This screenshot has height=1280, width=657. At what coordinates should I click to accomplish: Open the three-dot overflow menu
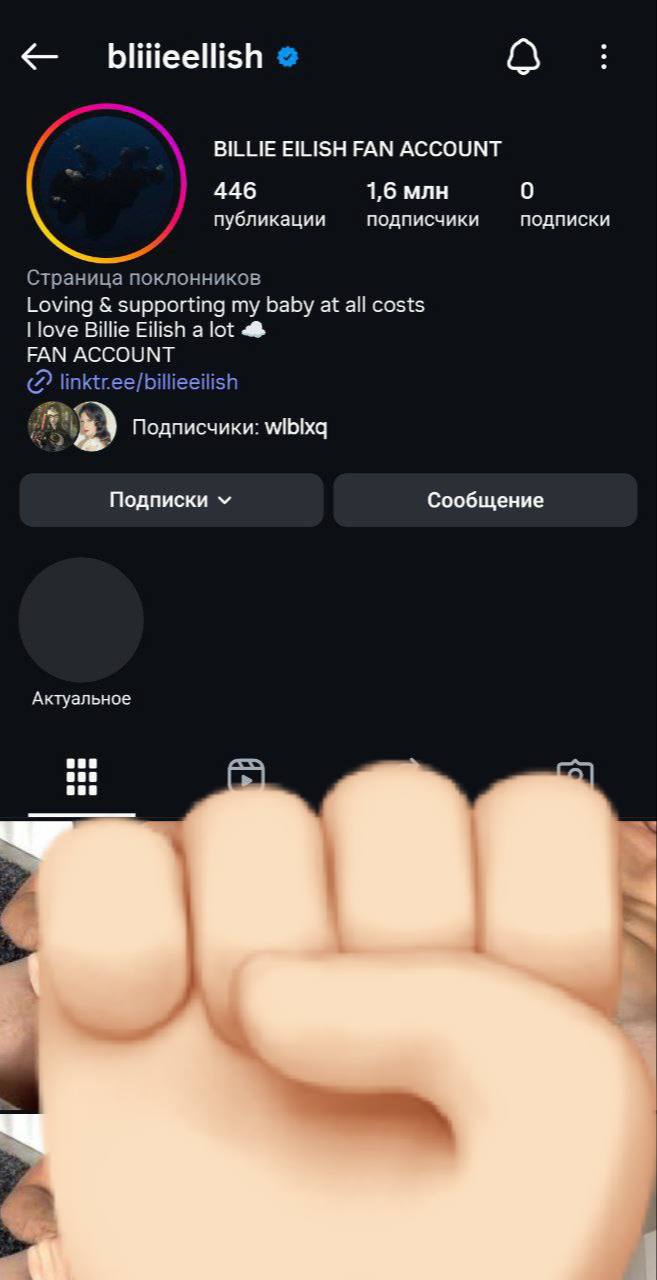(603, 57)
